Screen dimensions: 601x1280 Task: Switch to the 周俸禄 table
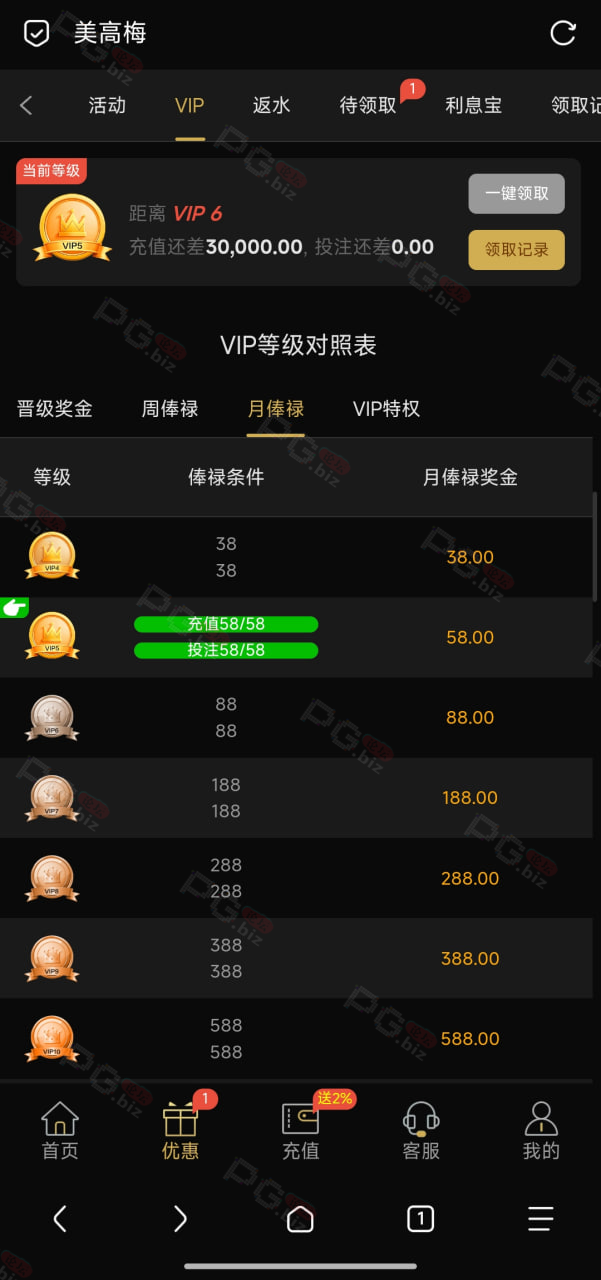click(170, 408)
